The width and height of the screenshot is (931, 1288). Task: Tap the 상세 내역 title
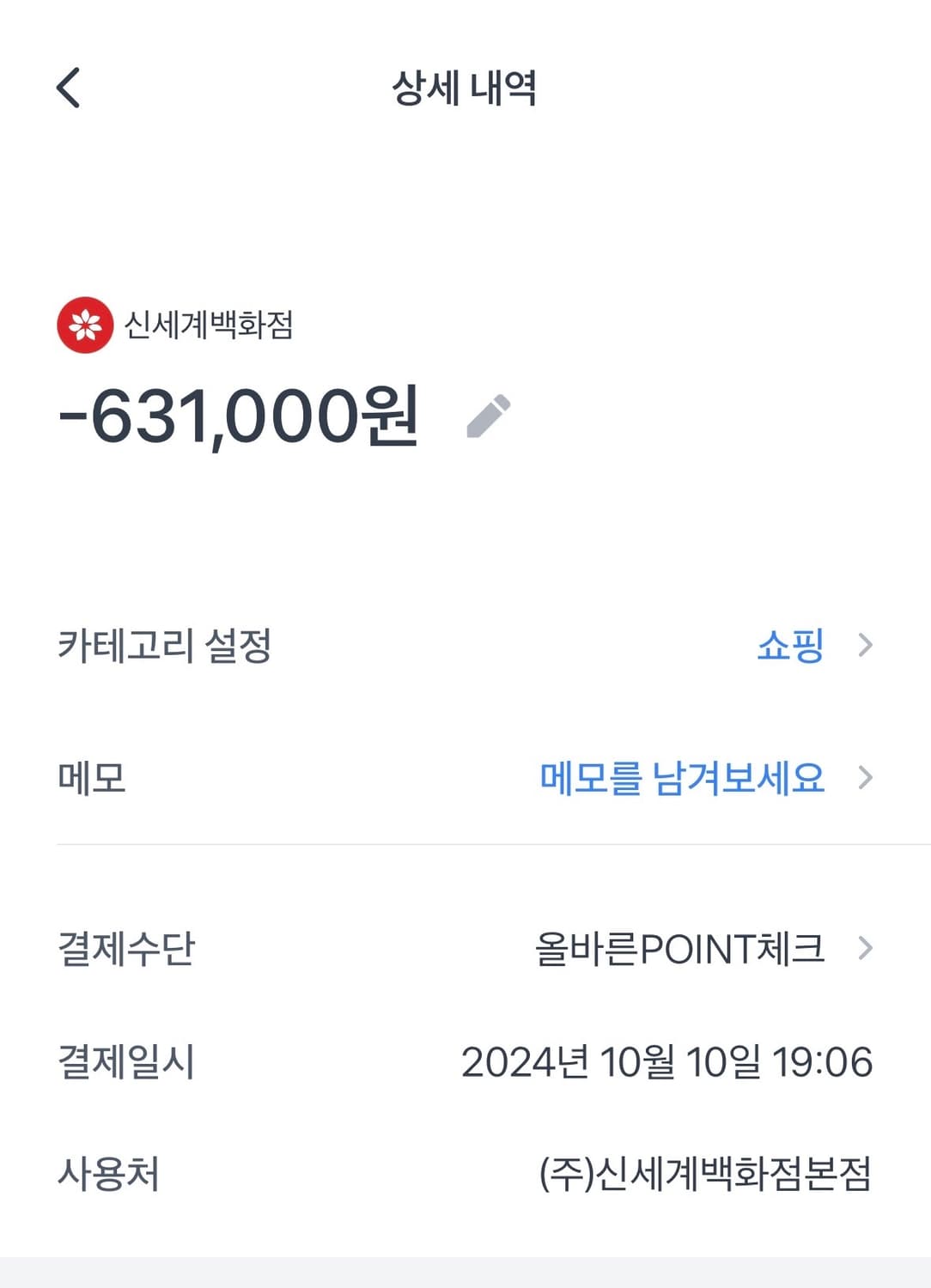pos(465,86)
